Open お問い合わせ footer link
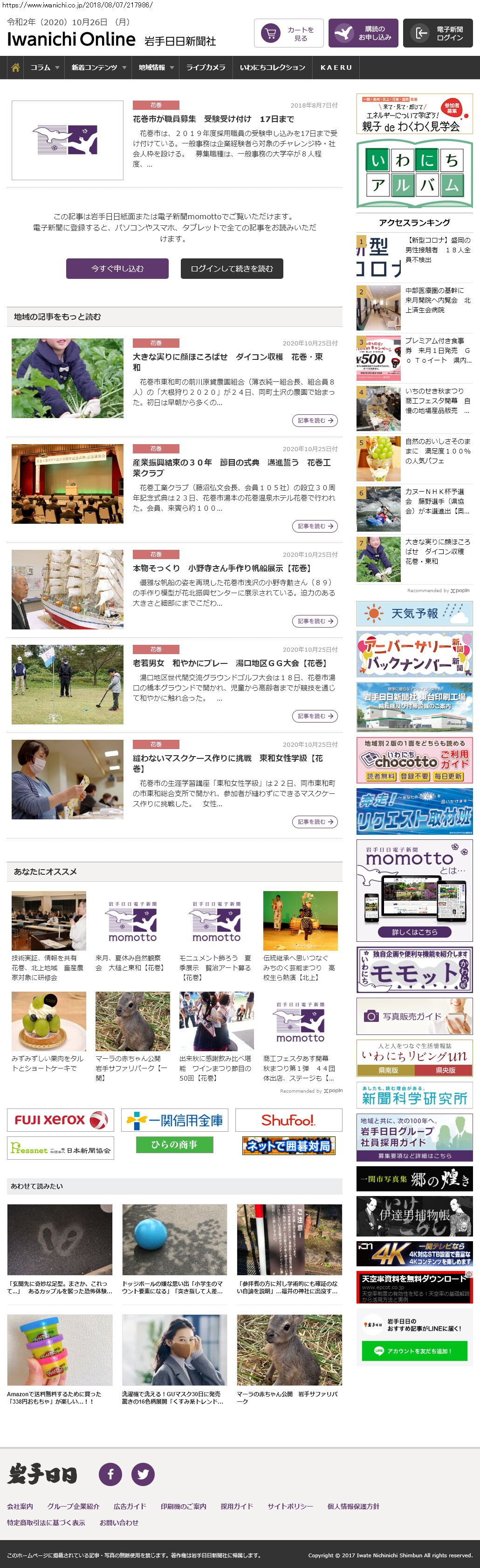This screenshot has width=480, height=1568. point(119,1522)
